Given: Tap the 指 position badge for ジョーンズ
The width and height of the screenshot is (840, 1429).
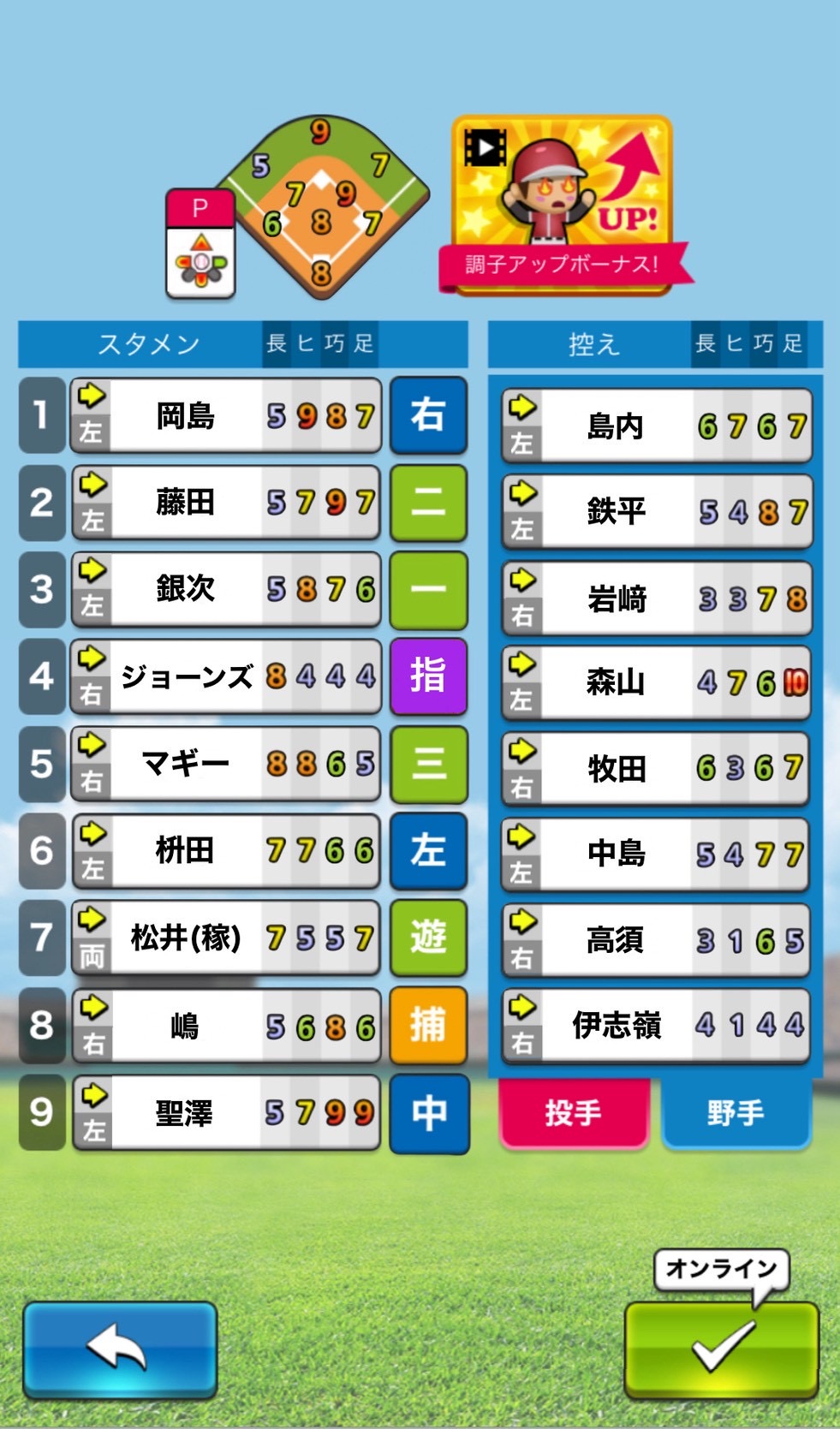Looking at the screenshot, I should (x=428, y=676).
